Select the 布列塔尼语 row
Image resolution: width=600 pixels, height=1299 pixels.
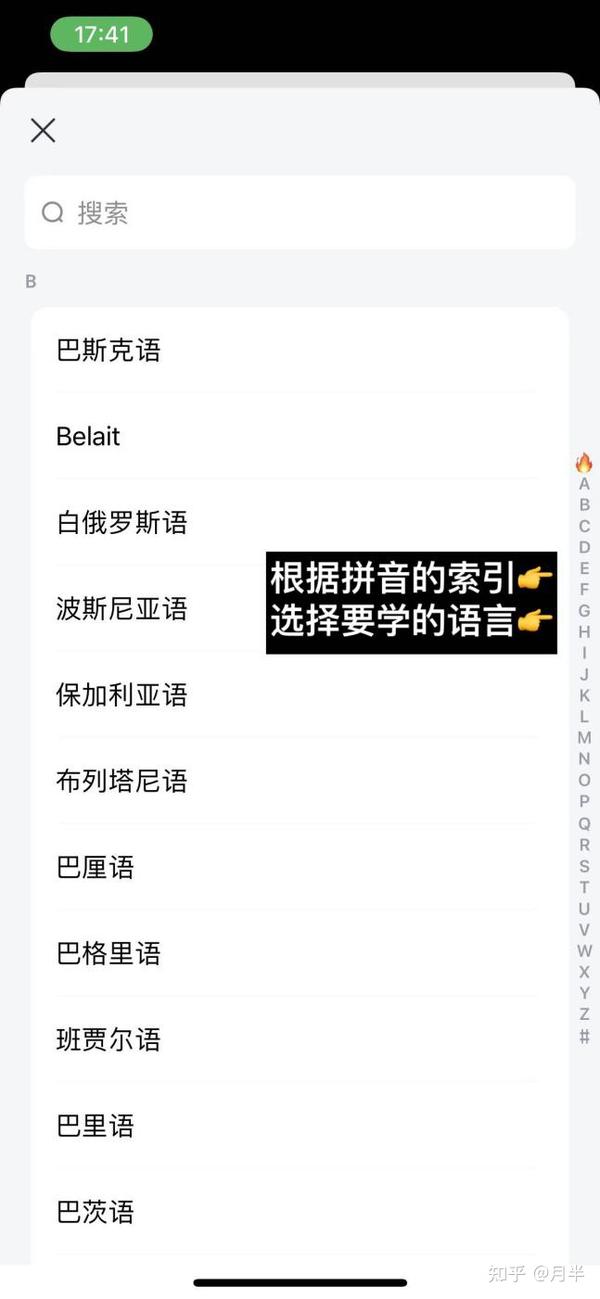click(122, 781)
